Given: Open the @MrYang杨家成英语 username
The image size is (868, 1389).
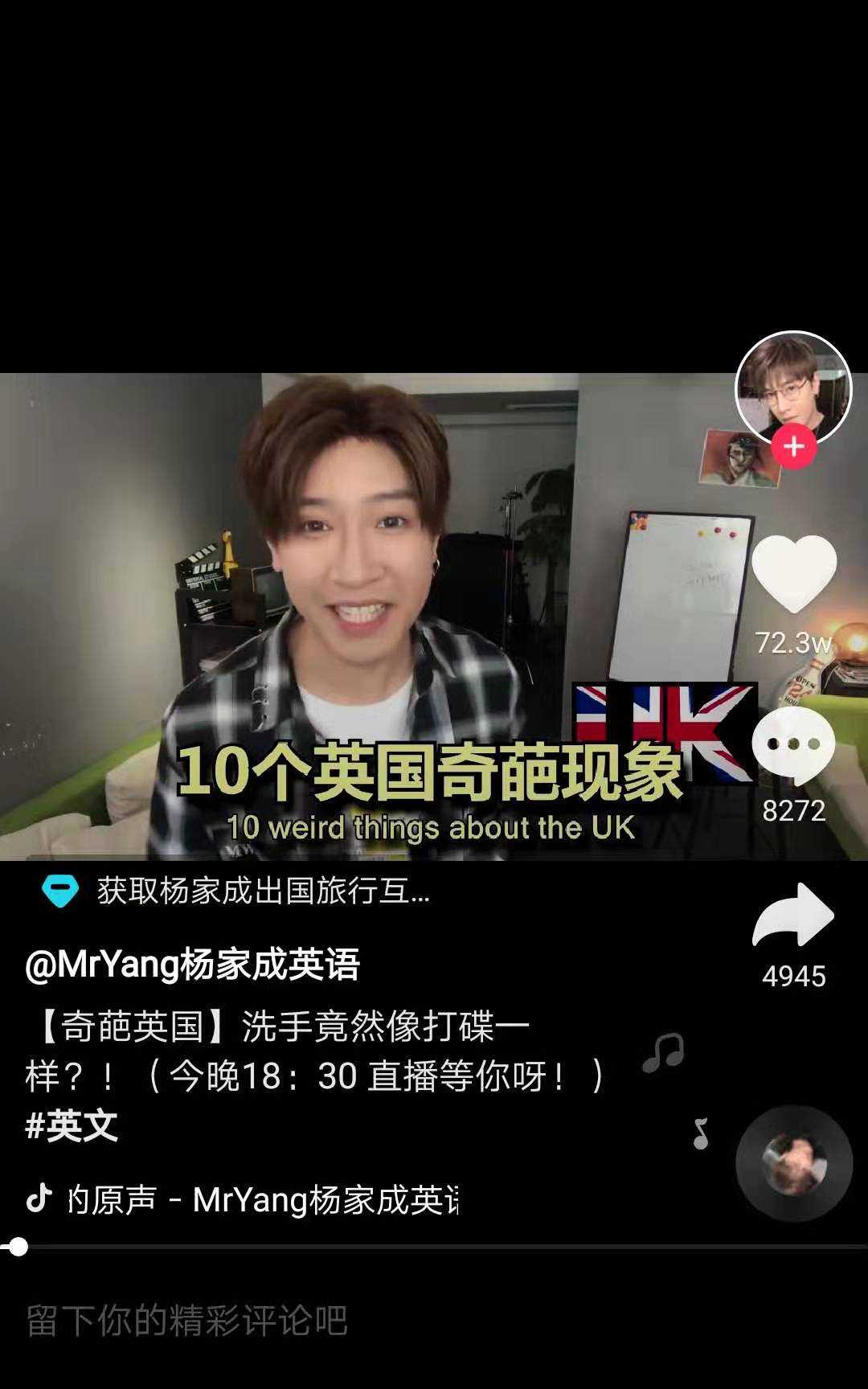Looking at the screenshot, I should pyautogui.click(x=193, y=965).
